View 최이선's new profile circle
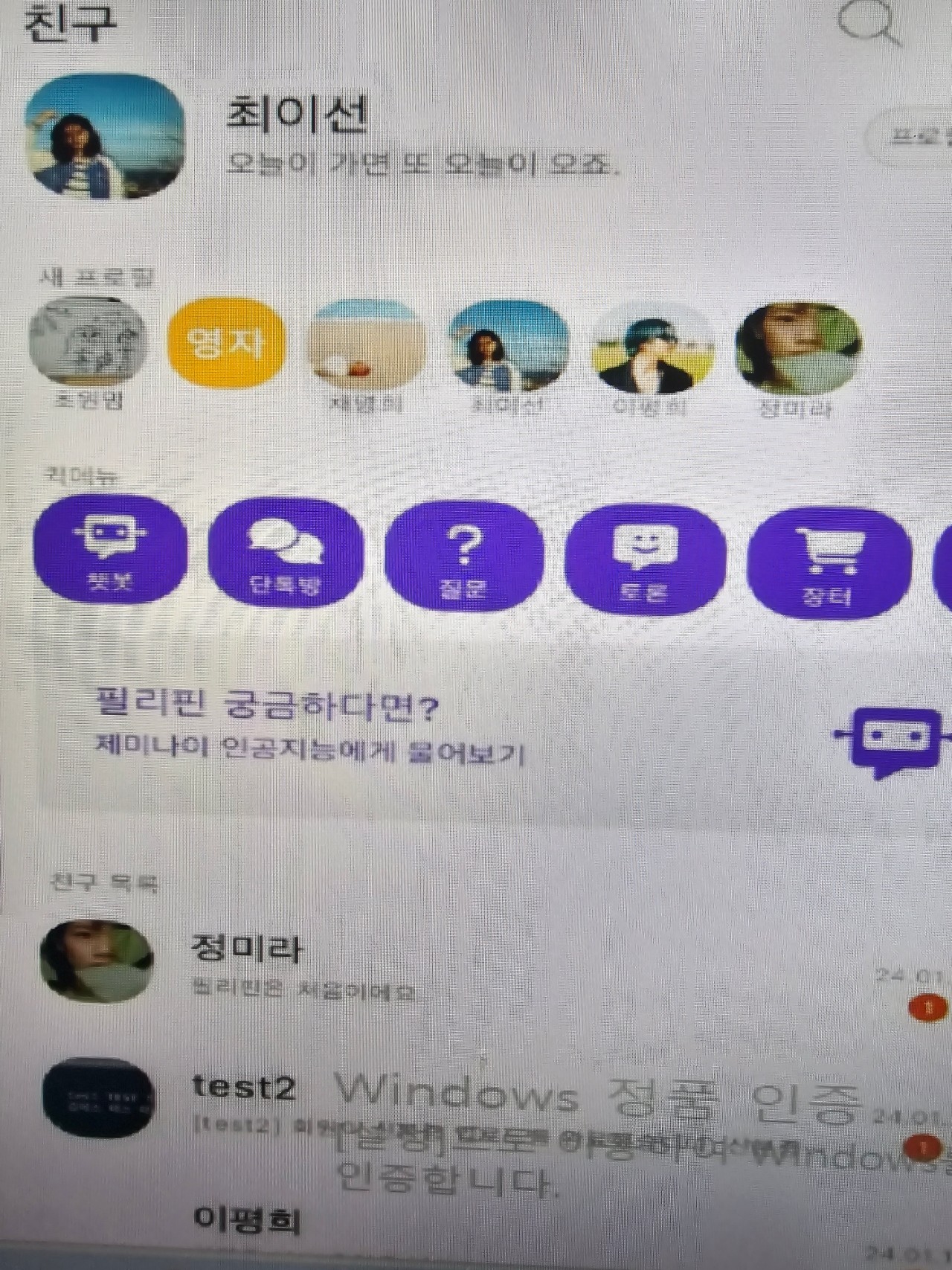 [509, 346]
